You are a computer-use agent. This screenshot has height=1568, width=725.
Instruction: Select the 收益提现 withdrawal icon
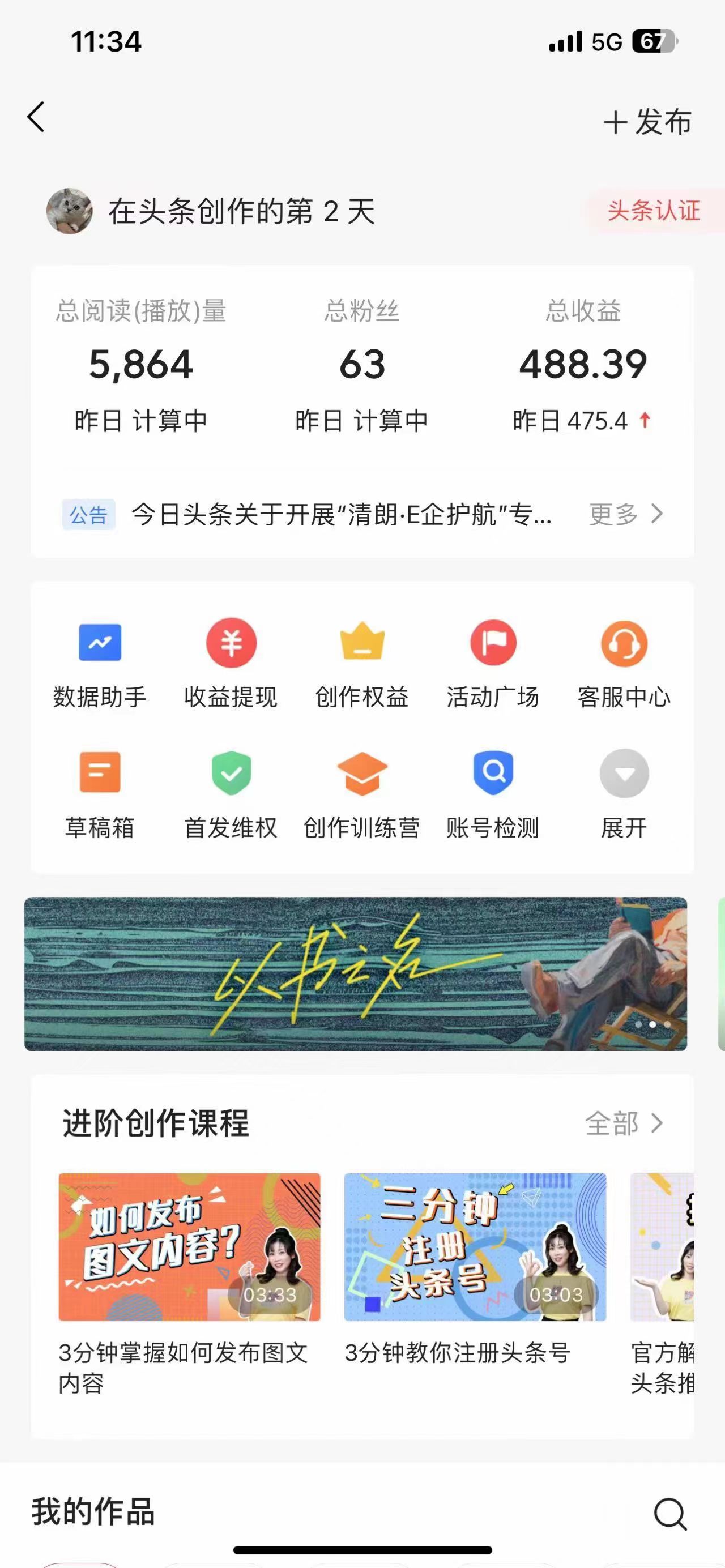pos(231,664)
